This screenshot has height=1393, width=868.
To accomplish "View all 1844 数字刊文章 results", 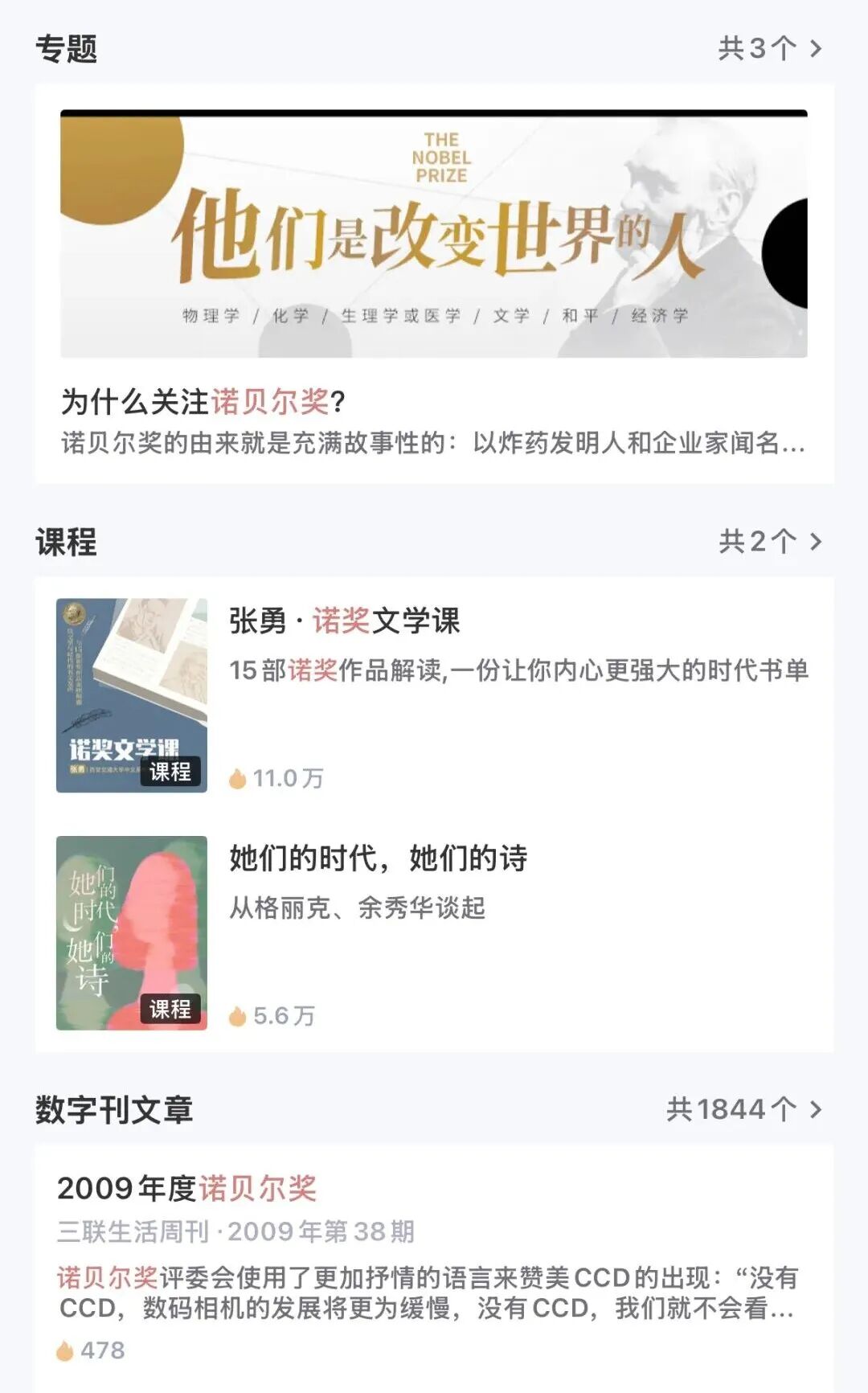I will pyautogui.click(x=743, y=1109).
